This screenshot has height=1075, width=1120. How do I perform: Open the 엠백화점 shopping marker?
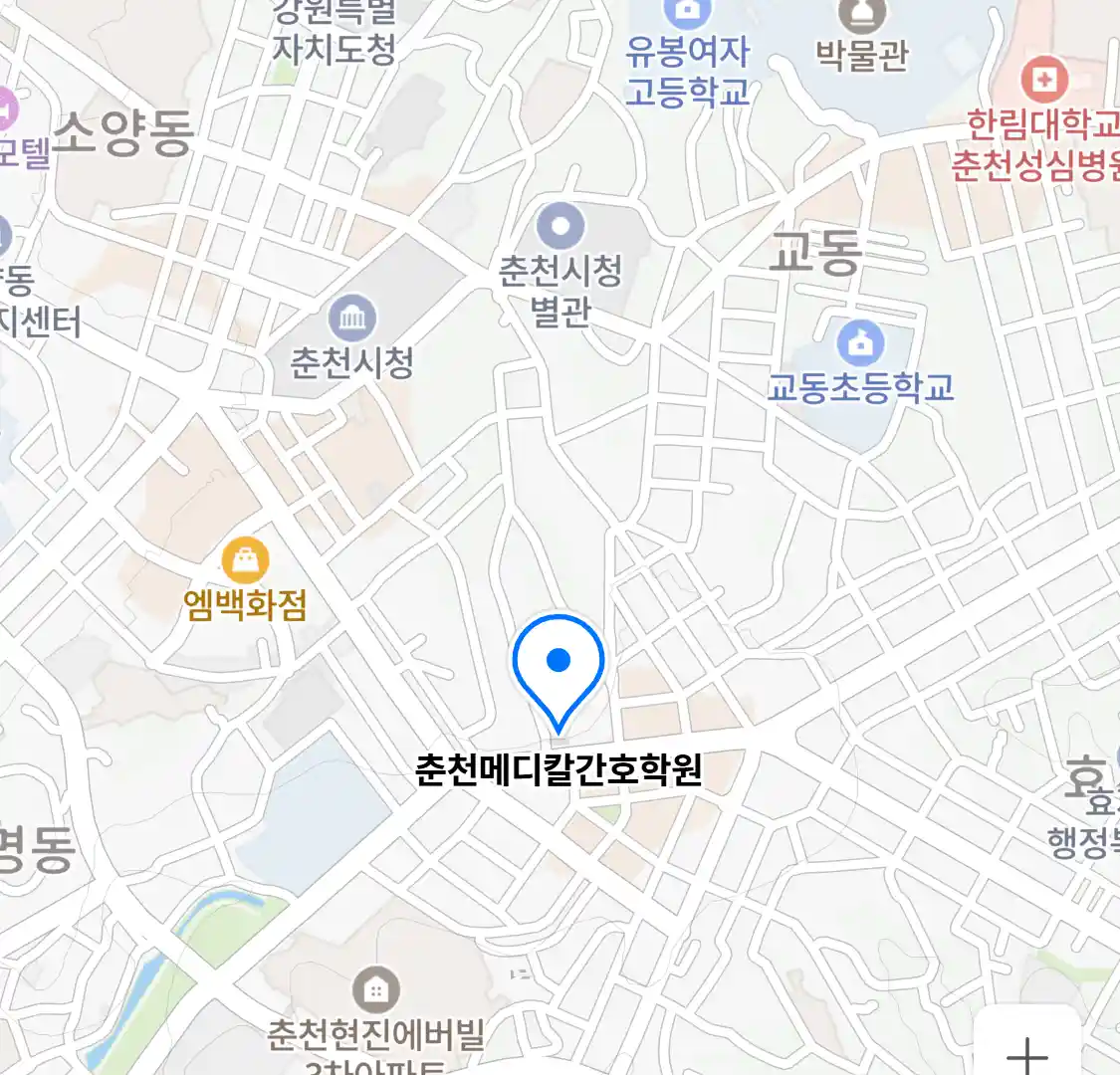click(245, 561)
